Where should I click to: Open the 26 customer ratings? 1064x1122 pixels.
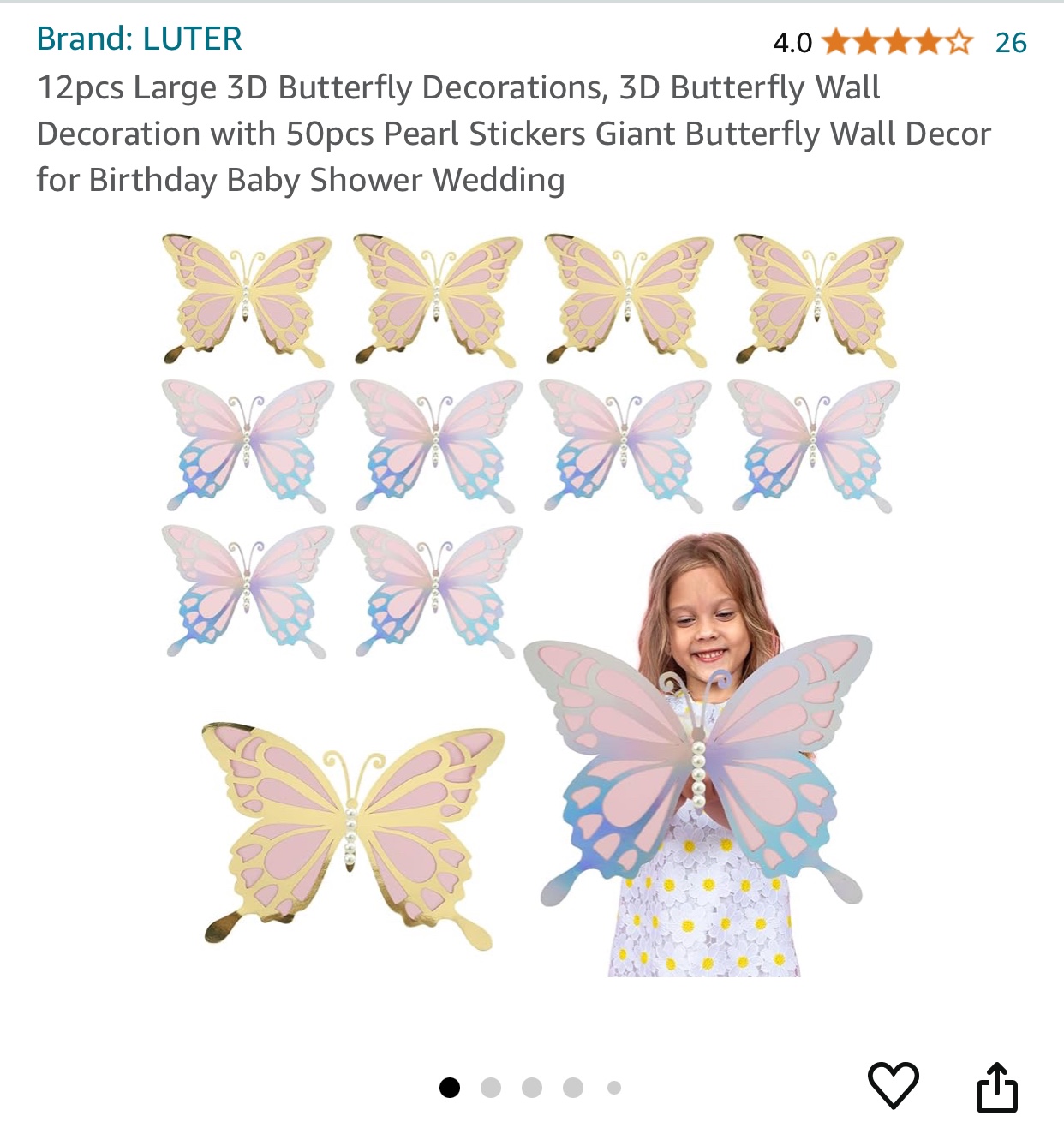(x=1010, y=42)
